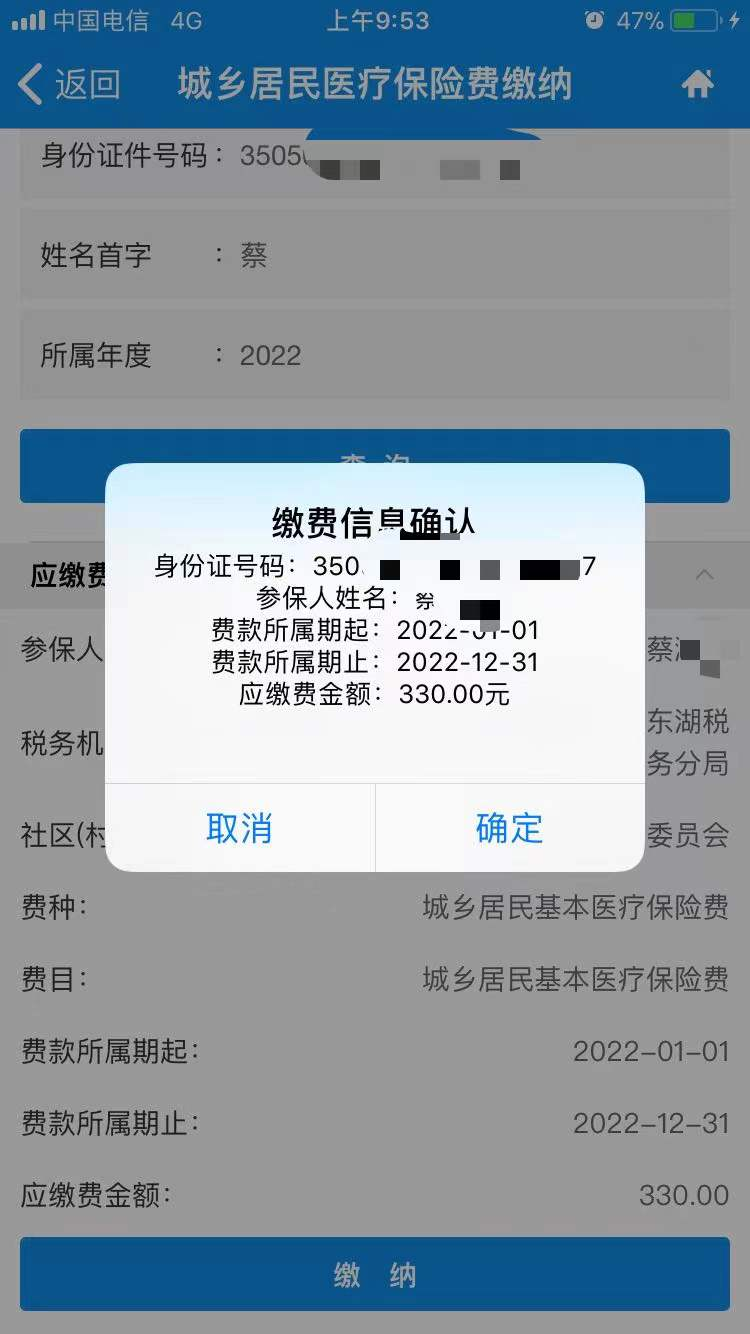The image size is (750, 1334).
Task: Tap 取消 to cancel the dialog
Action: tap(239, 828)
